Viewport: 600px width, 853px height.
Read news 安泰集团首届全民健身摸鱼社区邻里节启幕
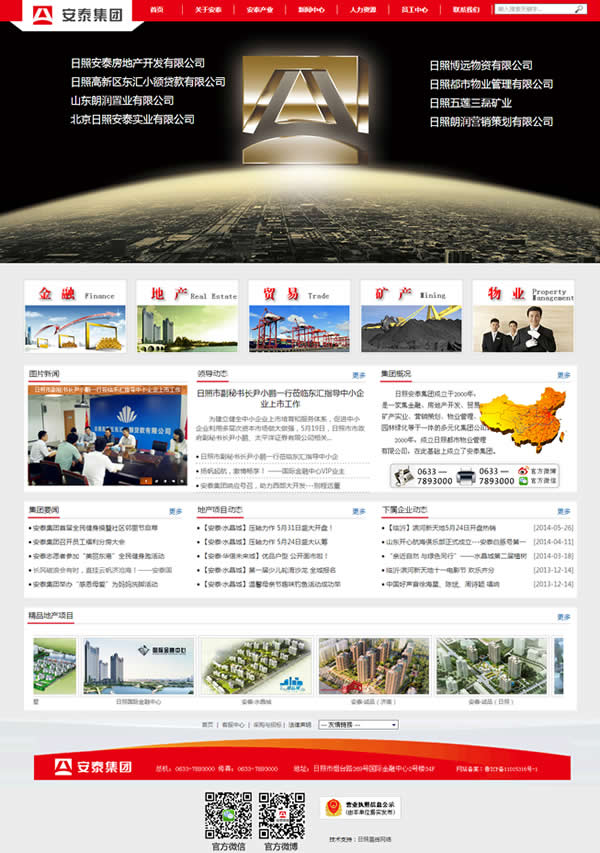[x=95, y=527]
